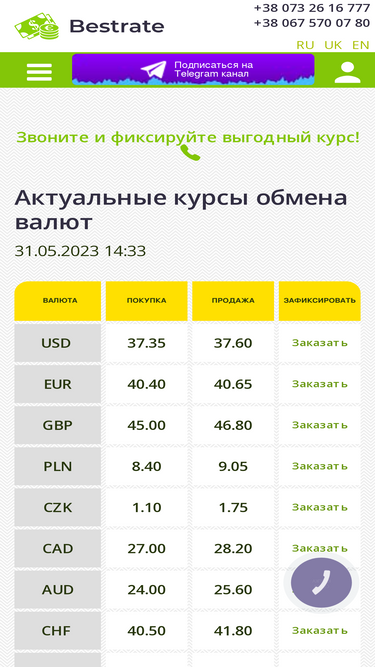Order the PLN rate via Заказать

[320, 466]
